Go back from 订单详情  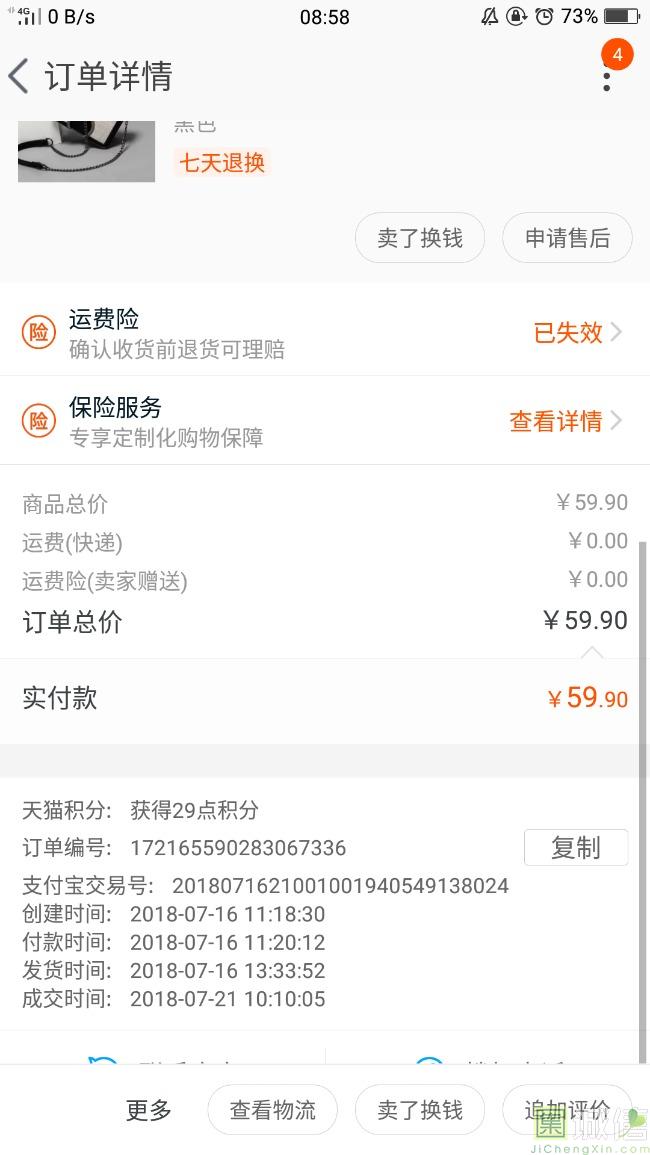point(20,76)
